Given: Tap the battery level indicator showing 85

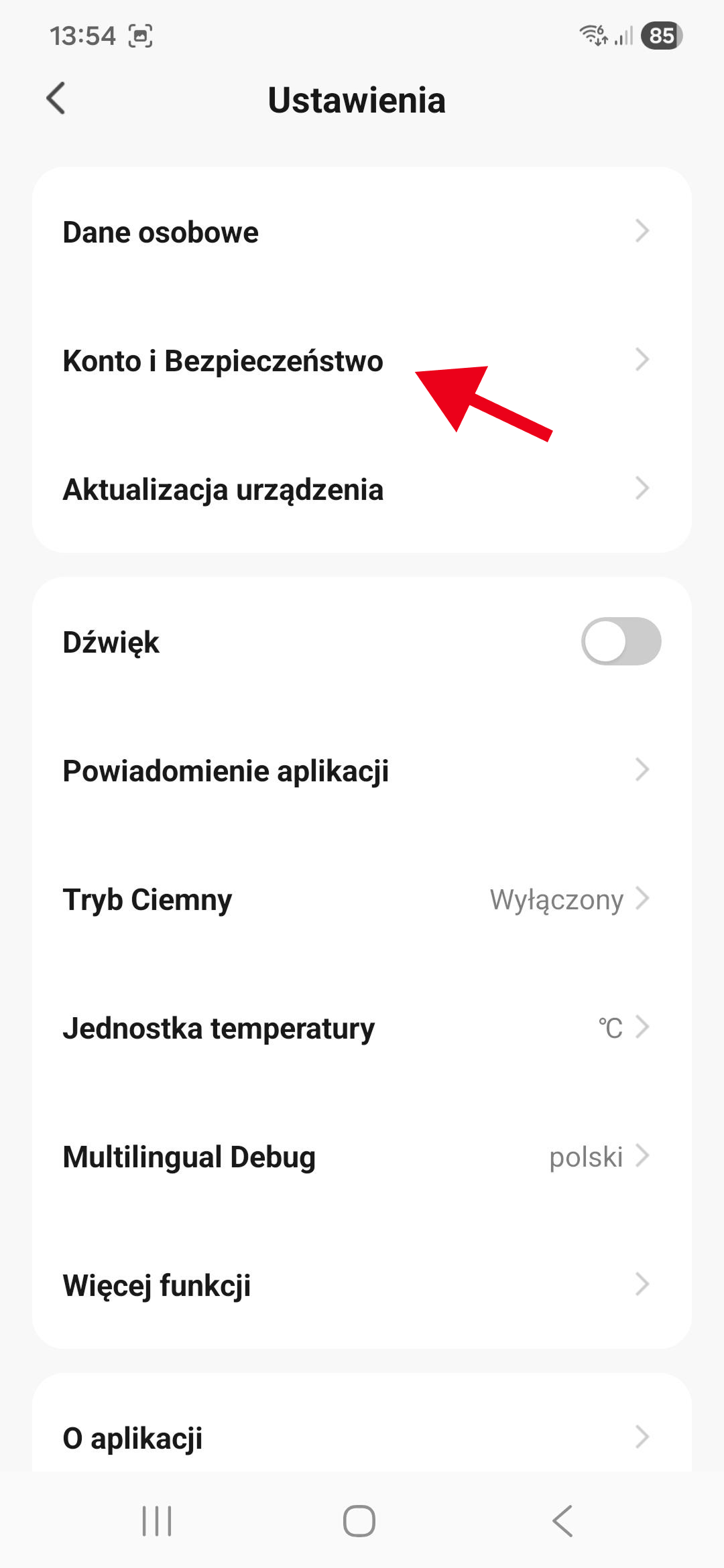Looking at the screenshot, I should (x=660, y=36).
